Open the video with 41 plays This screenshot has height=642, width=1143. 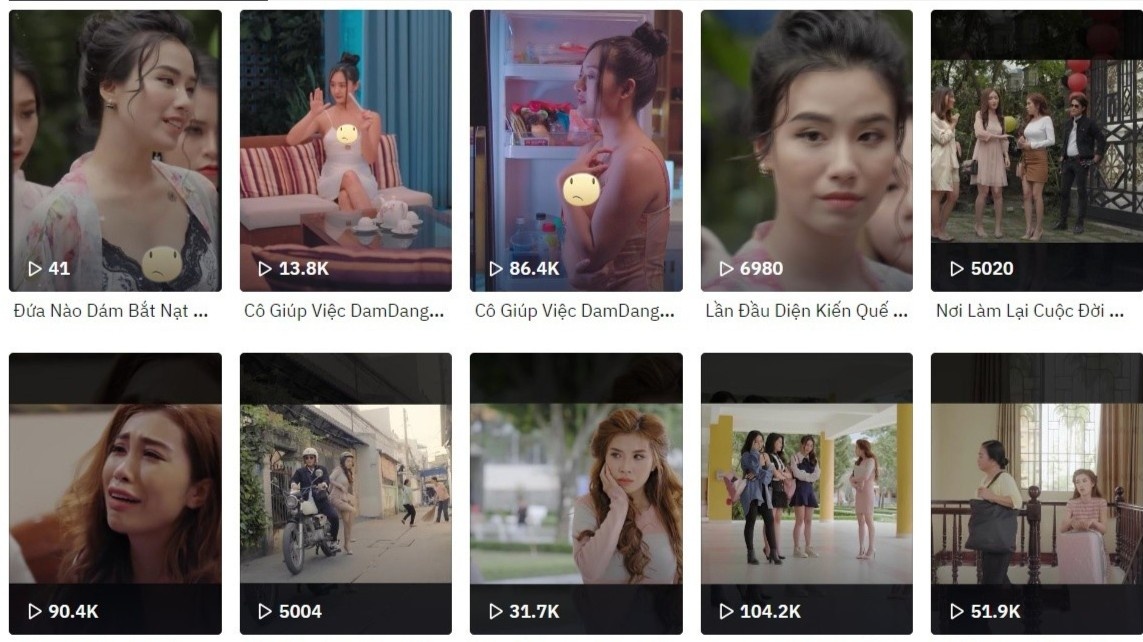tap(115, 150)
